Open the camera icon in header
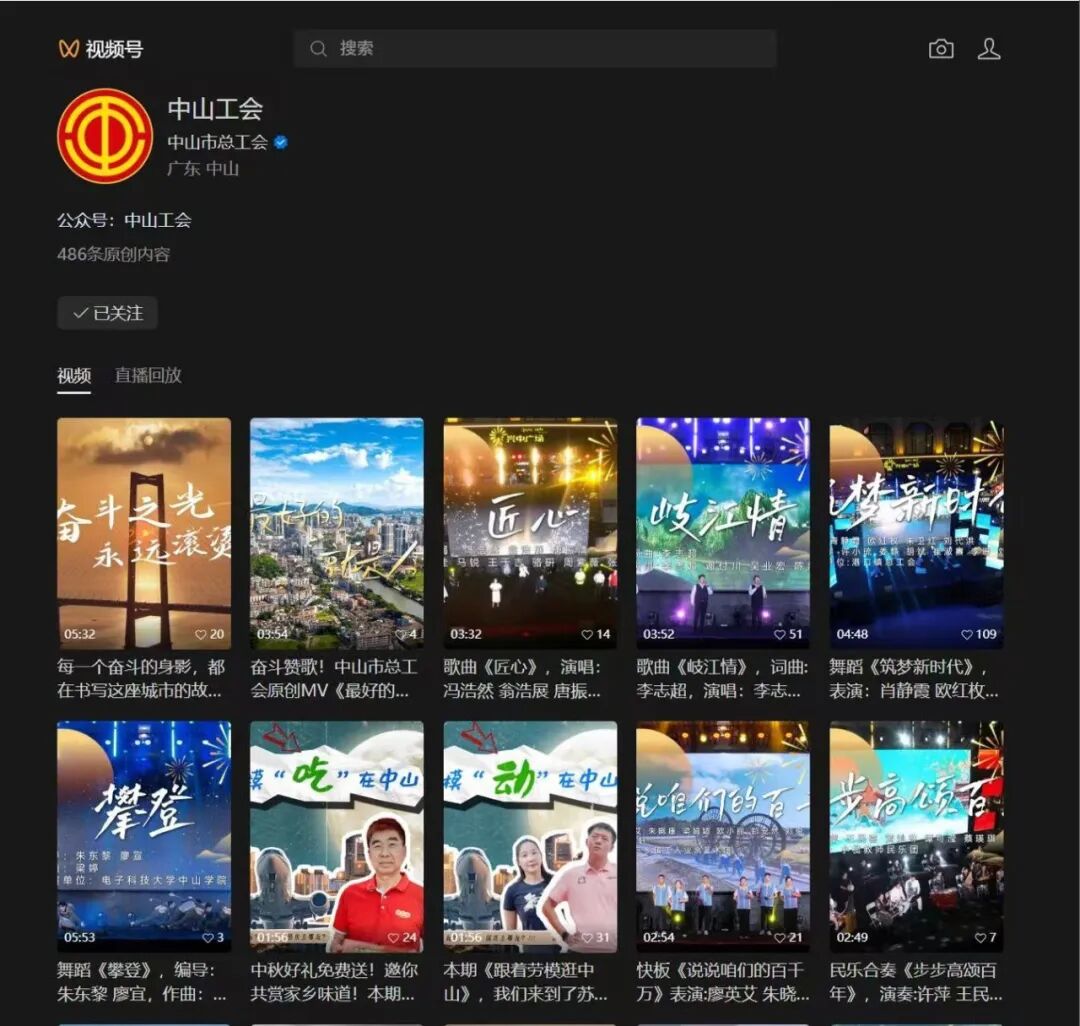This screenshot has height=1026, width=1080. point(941,49)
